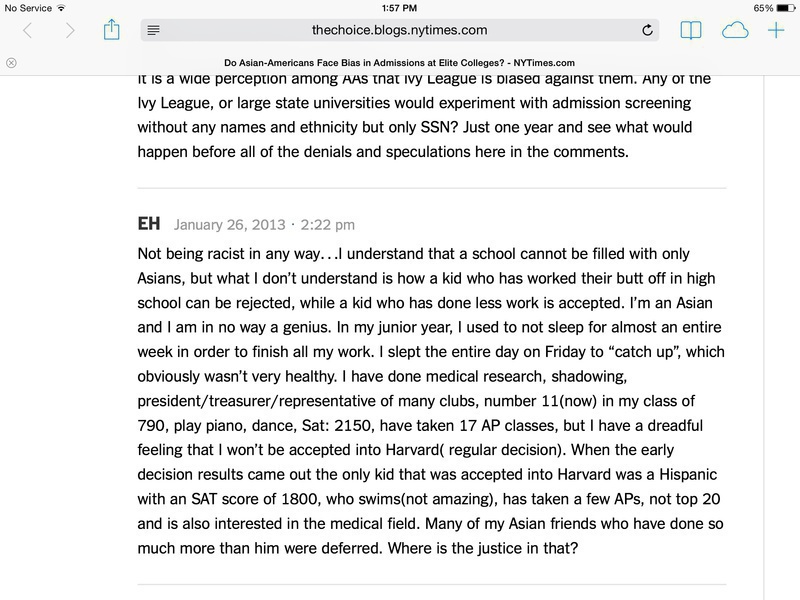The image size is (800, 600).
Task: Tap the thechoice.blogs.nytimes.com address bar
Action: [400, 30]
